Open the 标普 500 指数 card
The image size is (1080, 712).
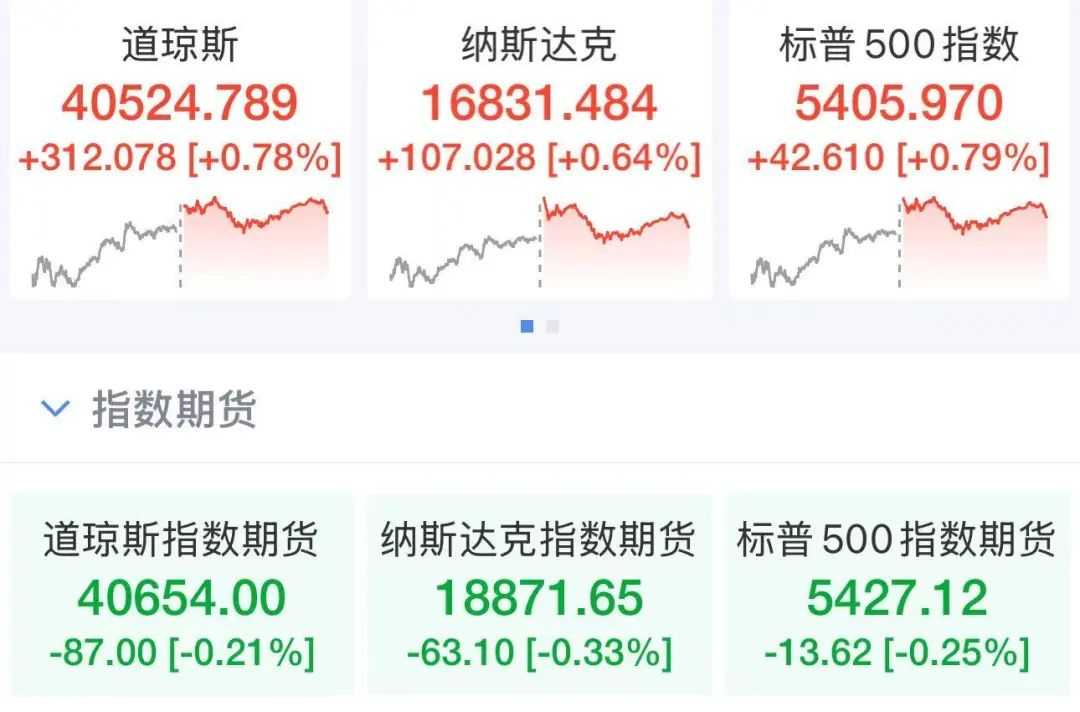click(898, 150)
